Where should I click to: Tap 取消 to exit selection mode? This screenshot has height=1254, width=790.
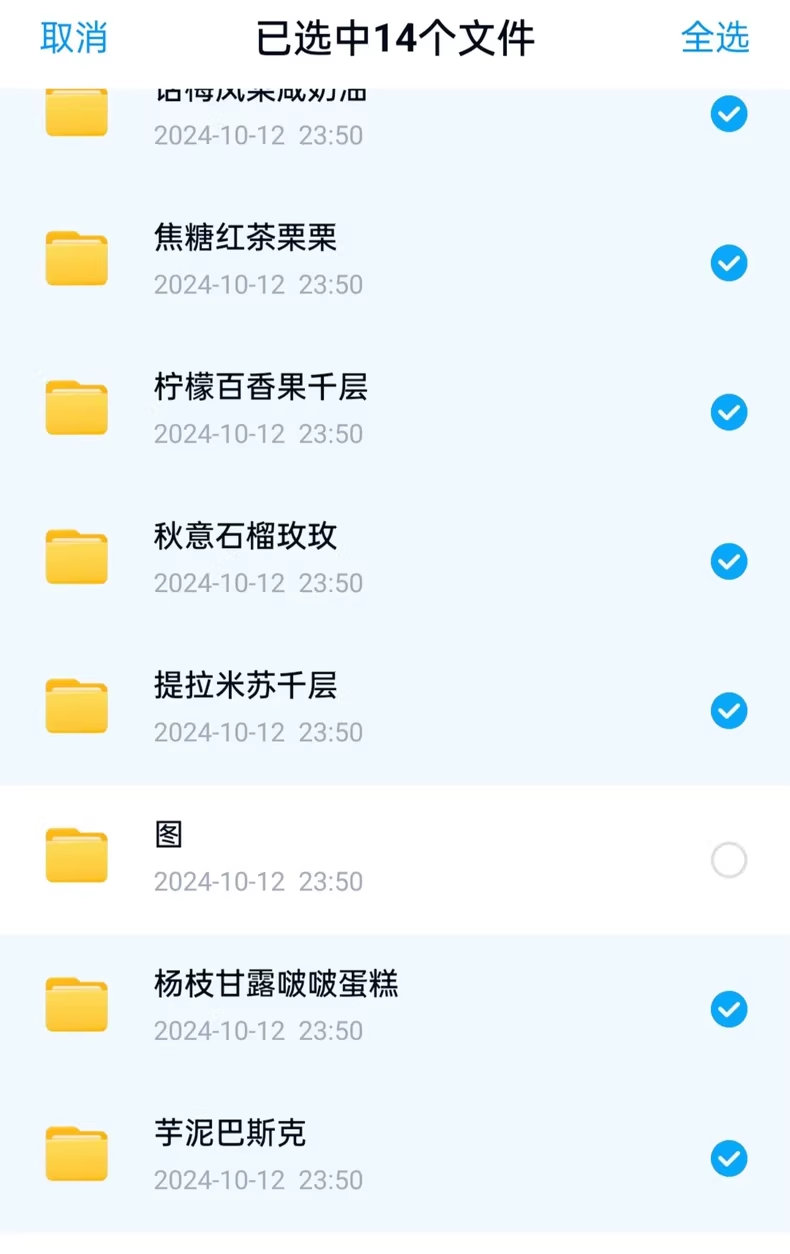pos(74,38)
